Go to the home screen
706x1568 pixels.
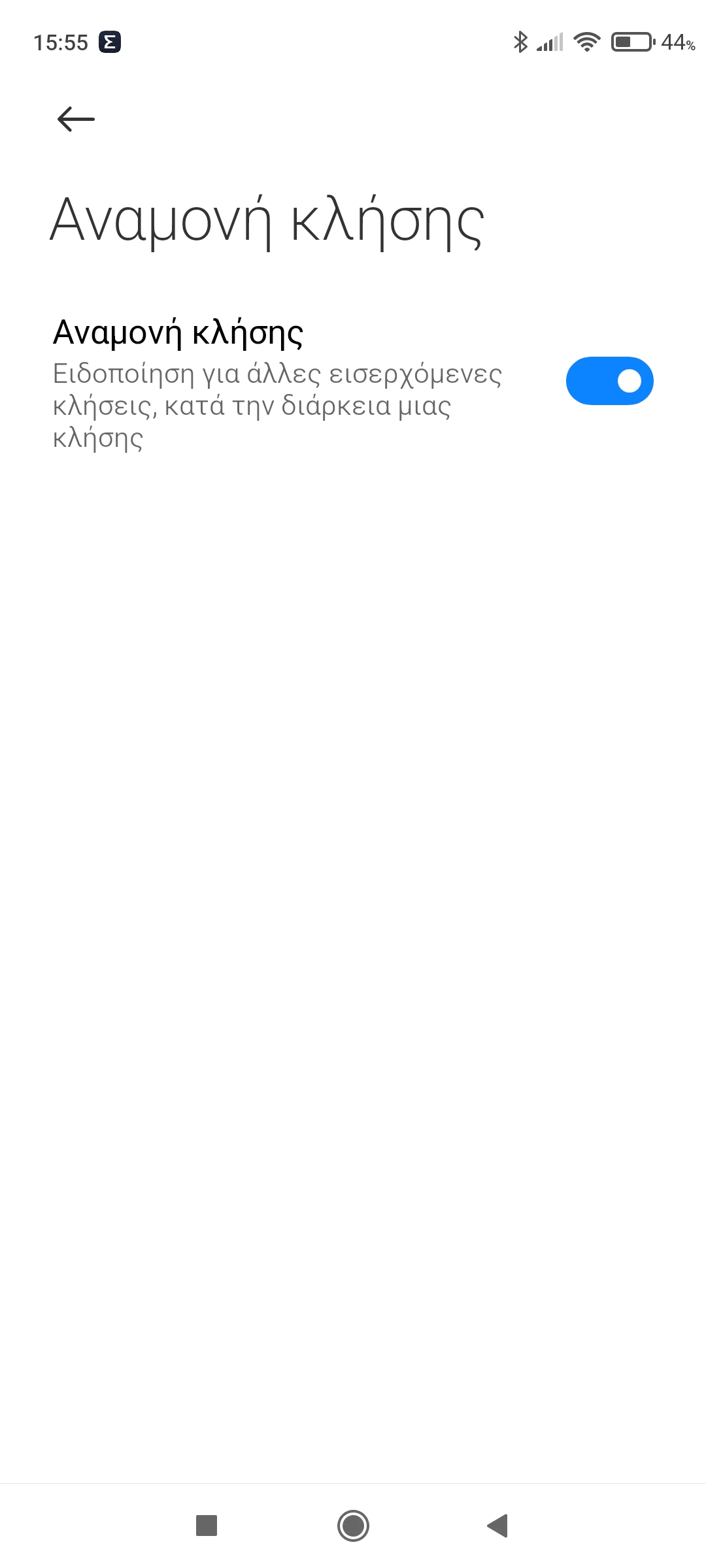pyautogui.click(x=353, y=1526)
